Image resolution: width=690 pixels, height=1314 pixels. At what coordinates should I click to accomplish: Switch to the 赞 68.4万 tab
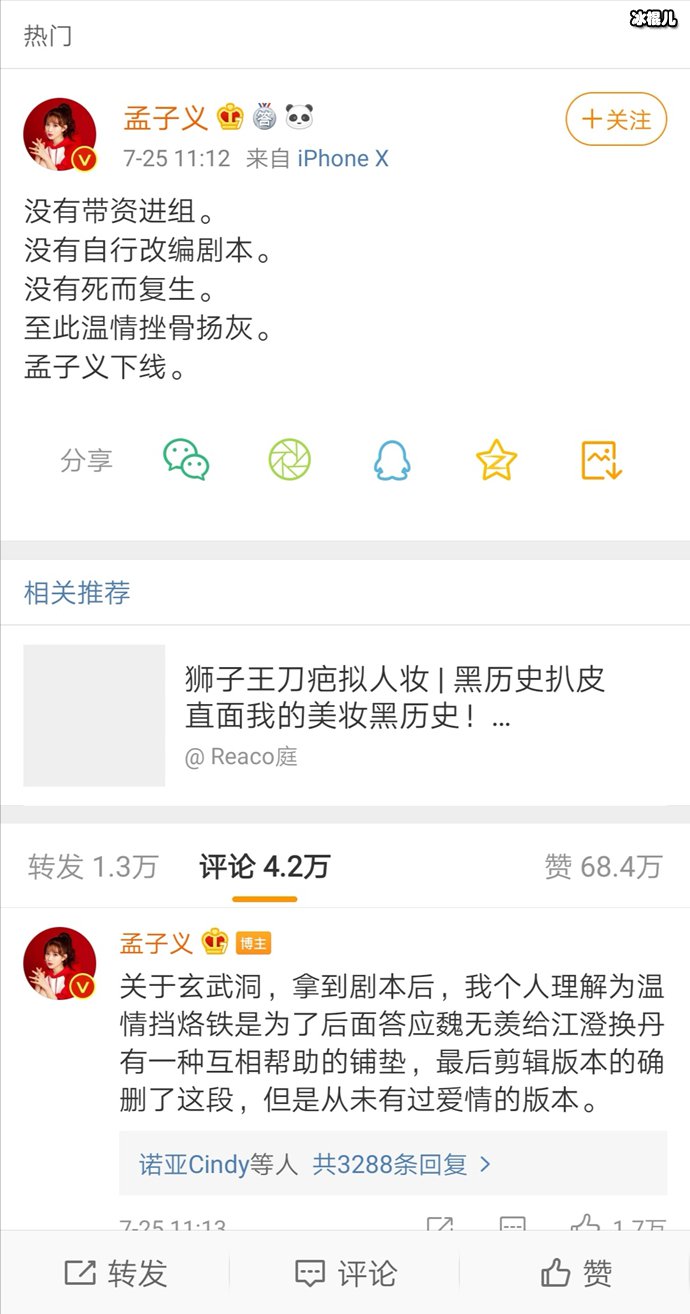pos(603,867)
